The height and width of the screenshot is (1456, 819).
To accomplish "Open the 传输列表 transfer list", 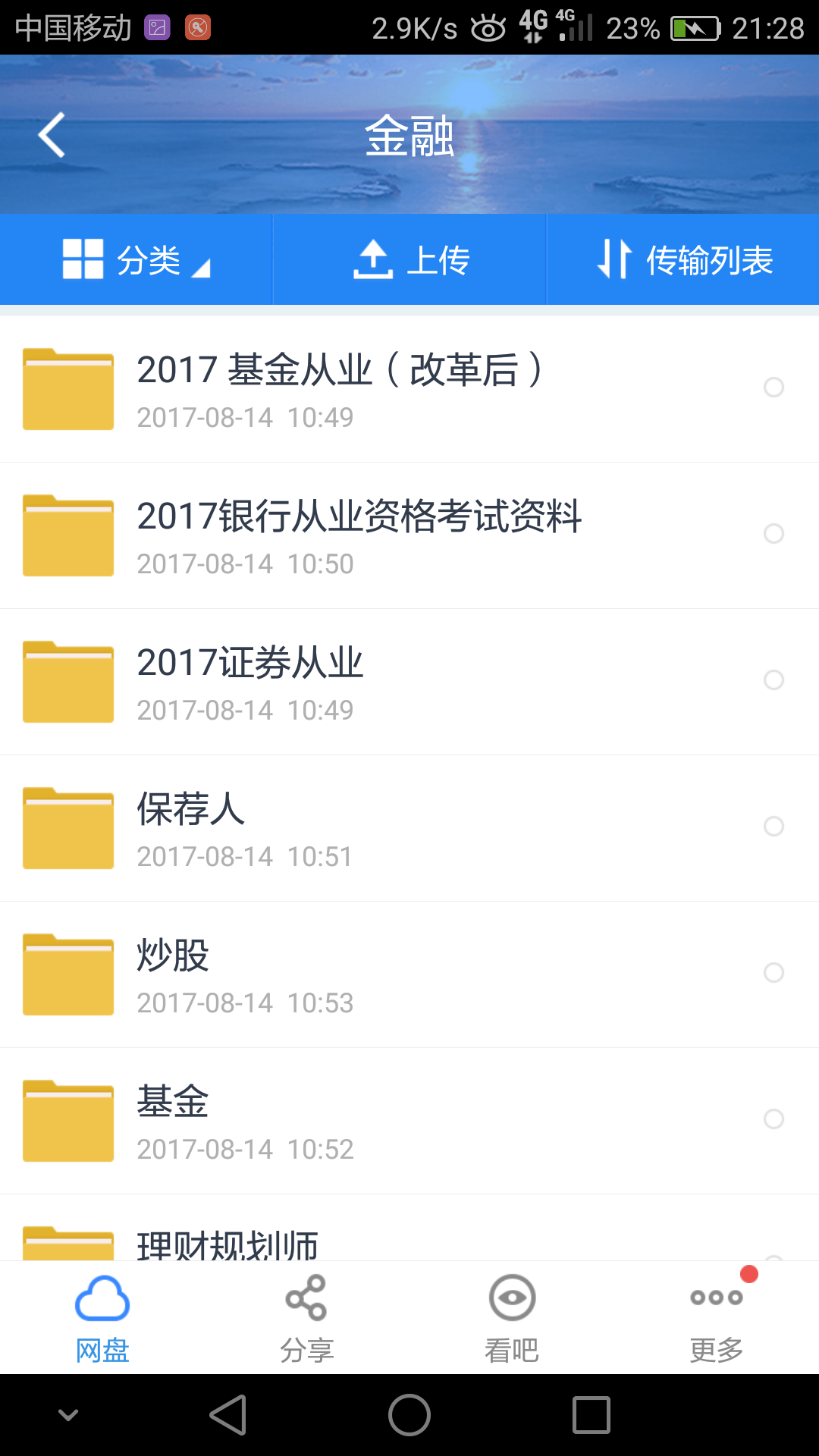I will [x=683, y=260].
